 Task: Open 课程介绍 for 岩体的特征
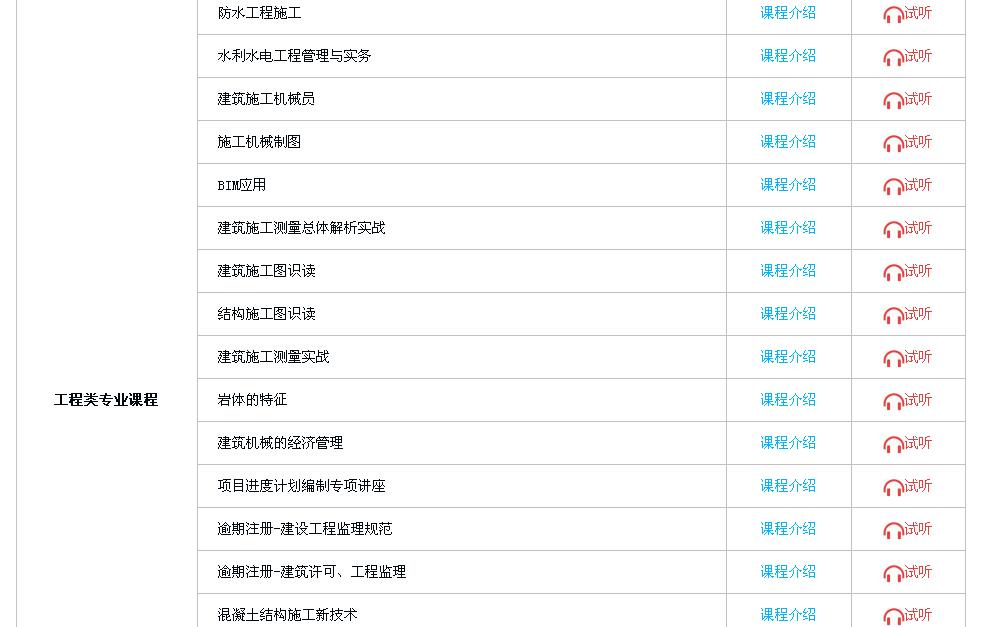[x=788, y=400]
